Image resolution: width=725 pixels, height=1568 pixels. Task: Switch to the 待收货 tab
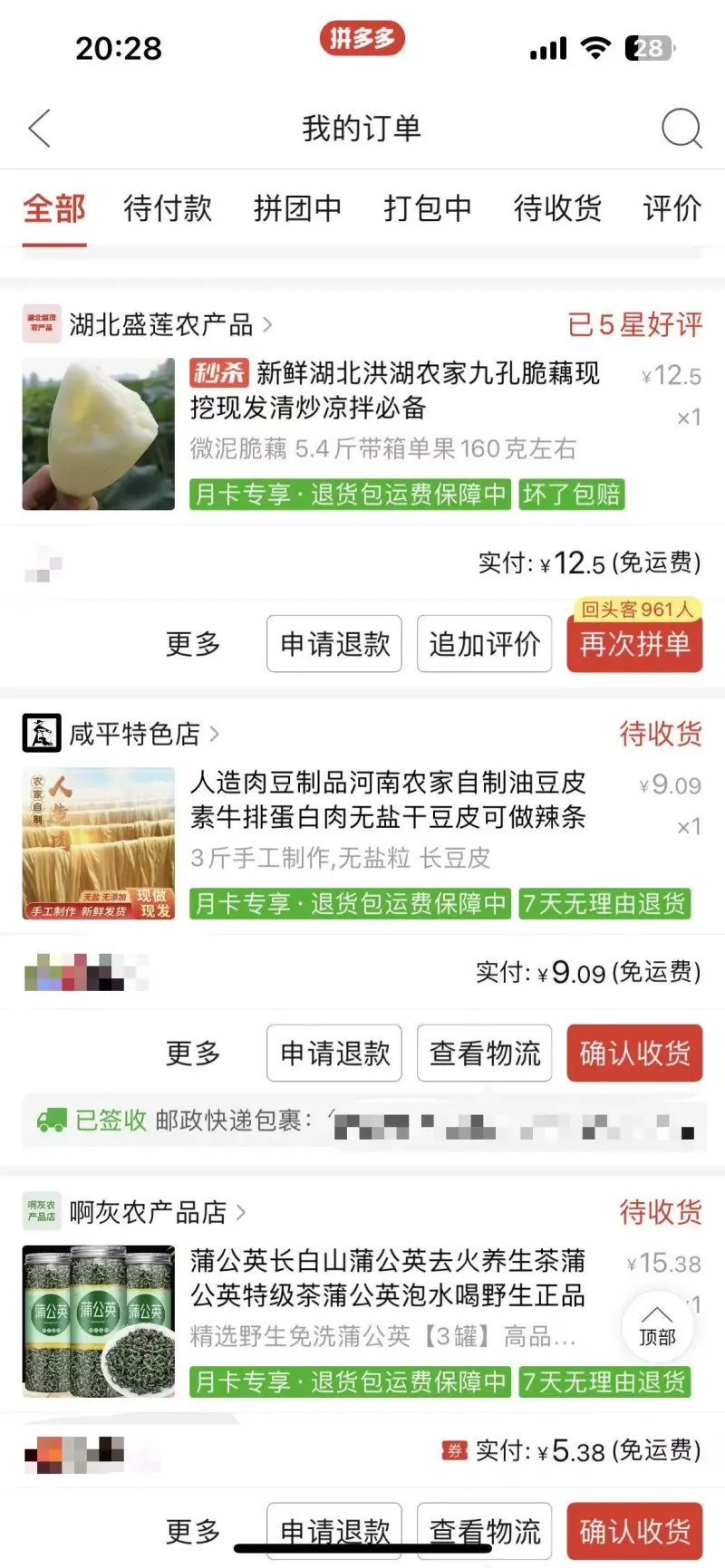pos(557,208)
